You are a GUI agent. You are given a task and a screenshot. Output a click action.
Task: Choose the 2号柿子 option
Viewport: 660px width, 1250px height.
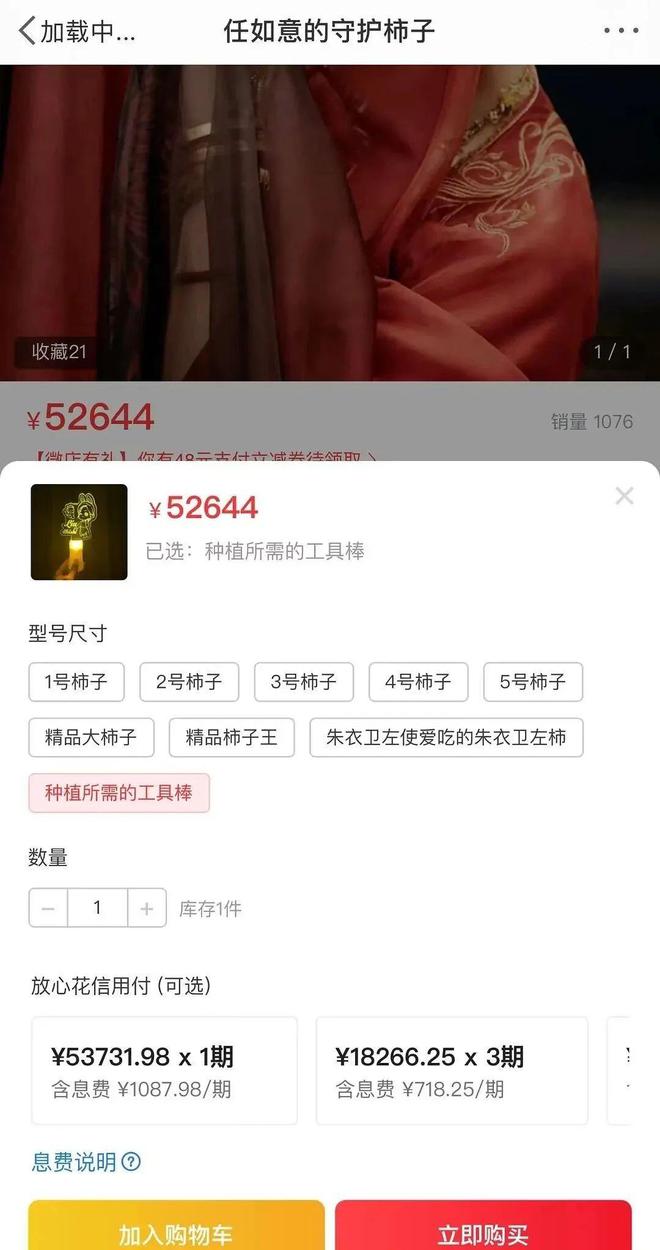coord(189,682)
